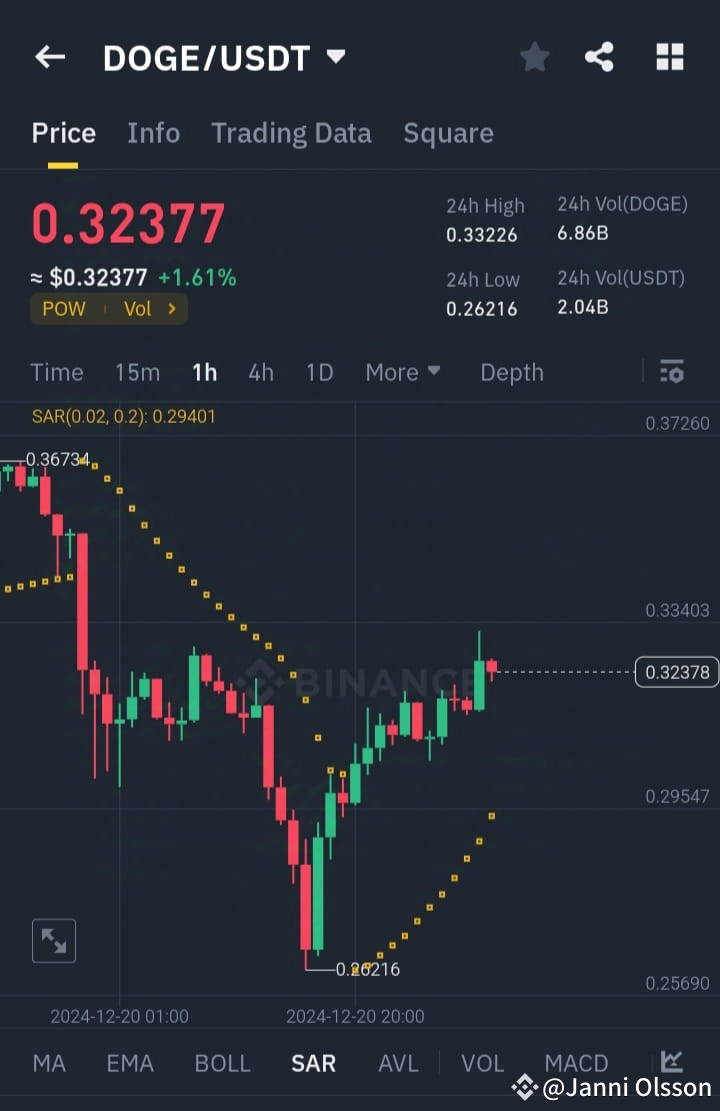Tap the share icon in the top bar
The image size is (720, 1111).
click(600, 57)
